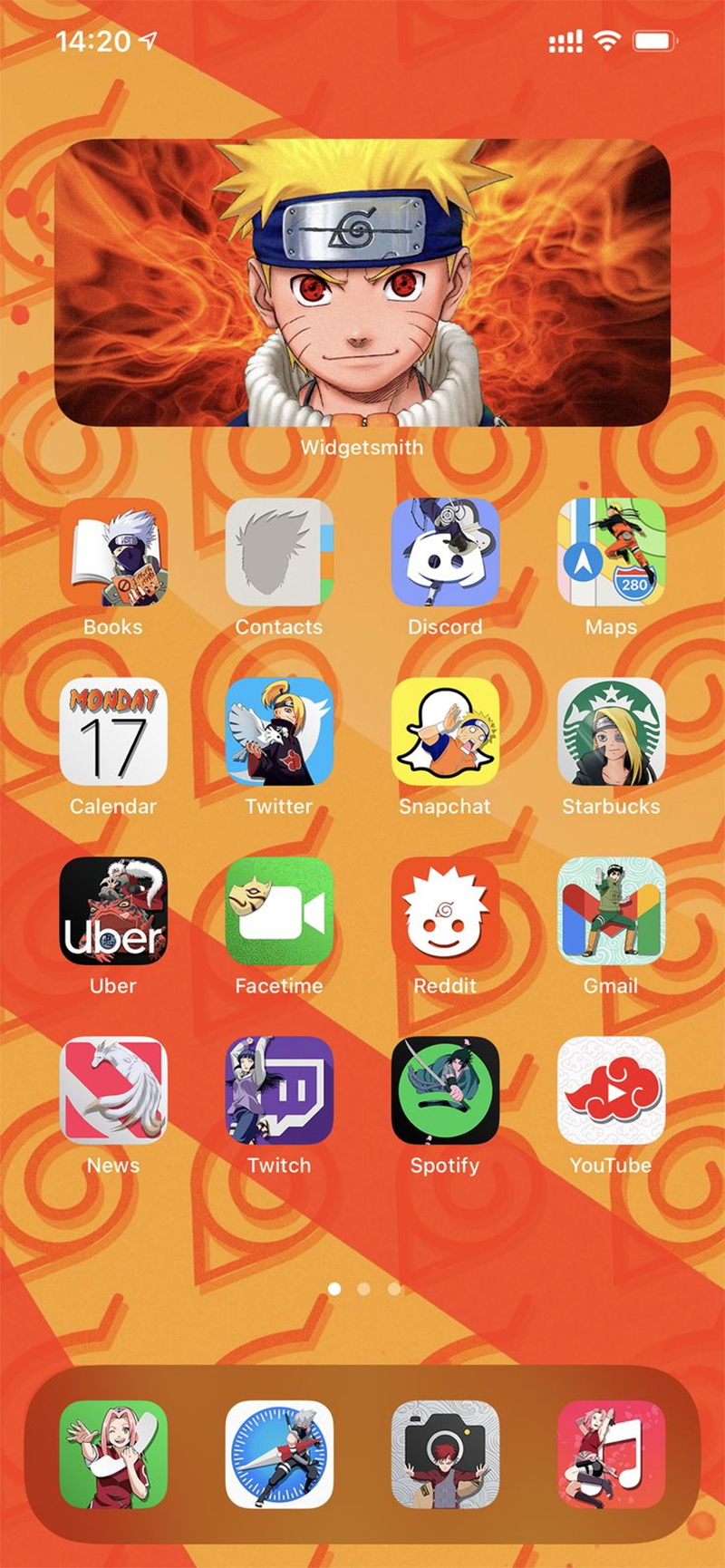Launch the Spotify app
The image size is (725, 1568).
pyautogui.click(x=445, y=1091)
